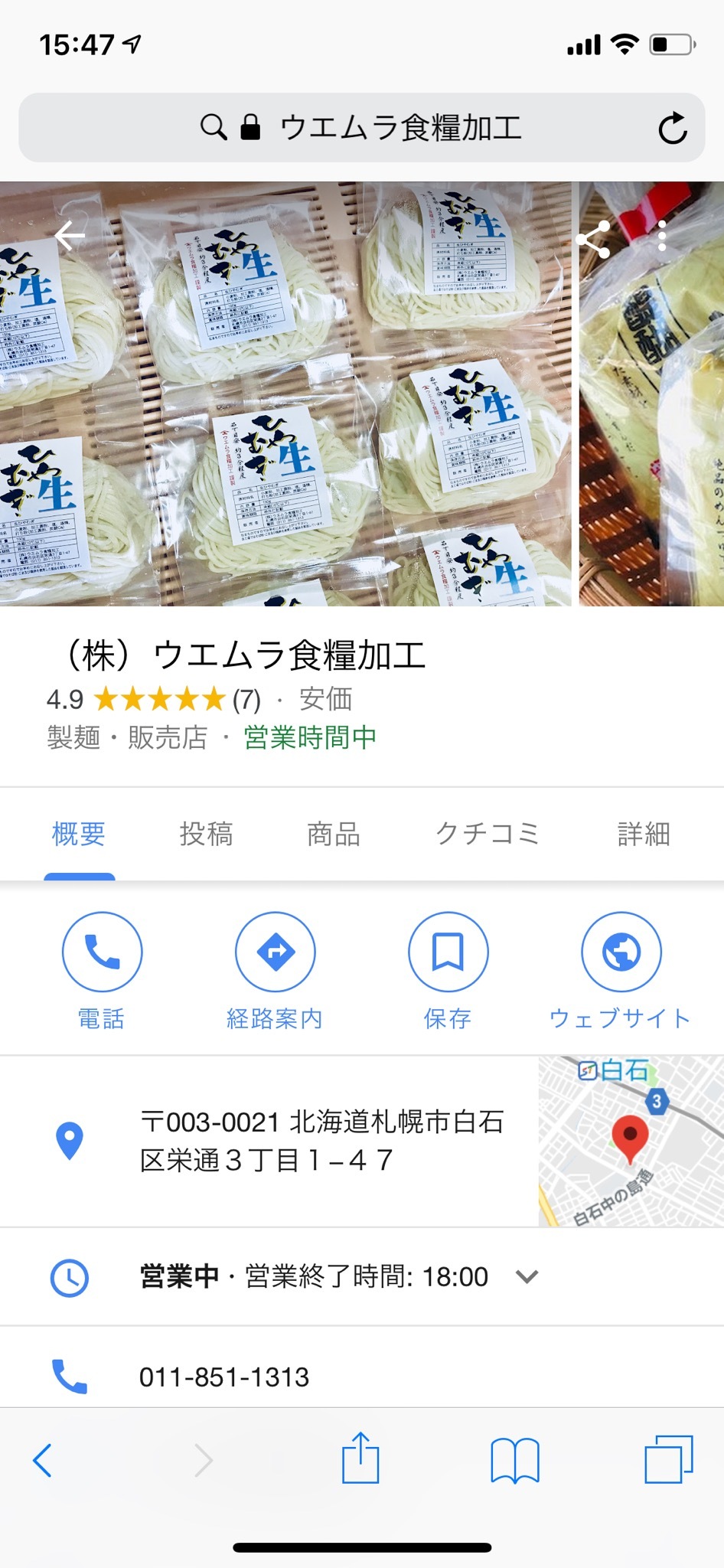The image size is (724, 1568).
Task: Share this business listing
Action: point(593,239)
